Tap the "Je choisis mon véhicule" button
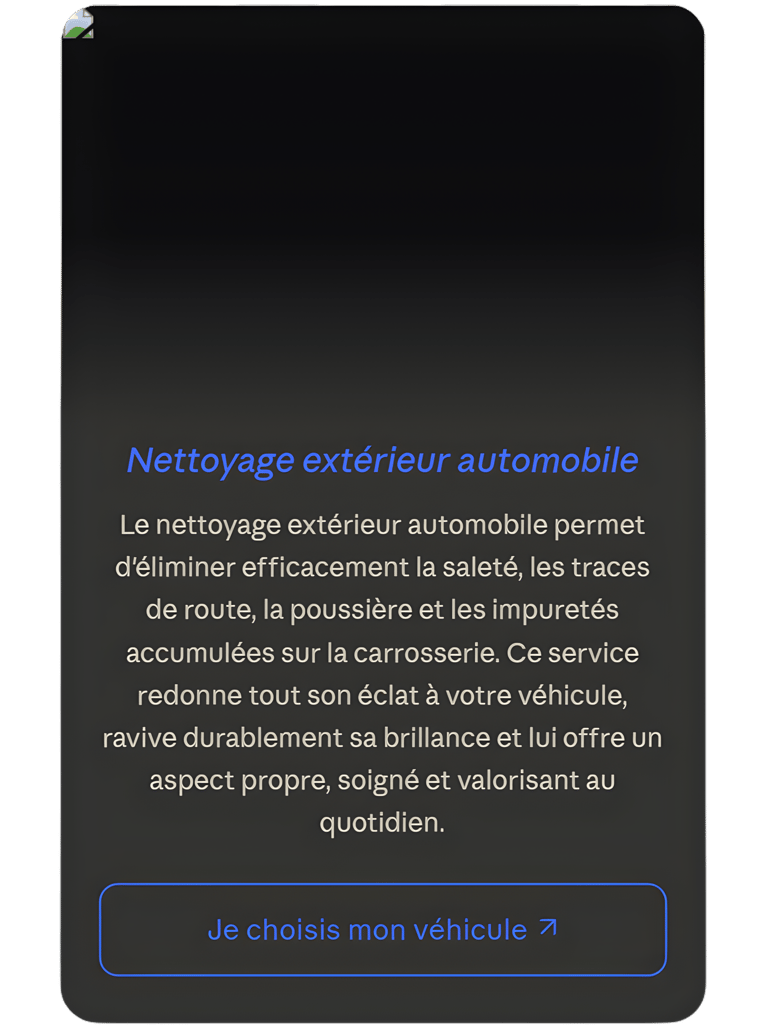Screen dimensions: 768x1032 click(x=382, y=929)
